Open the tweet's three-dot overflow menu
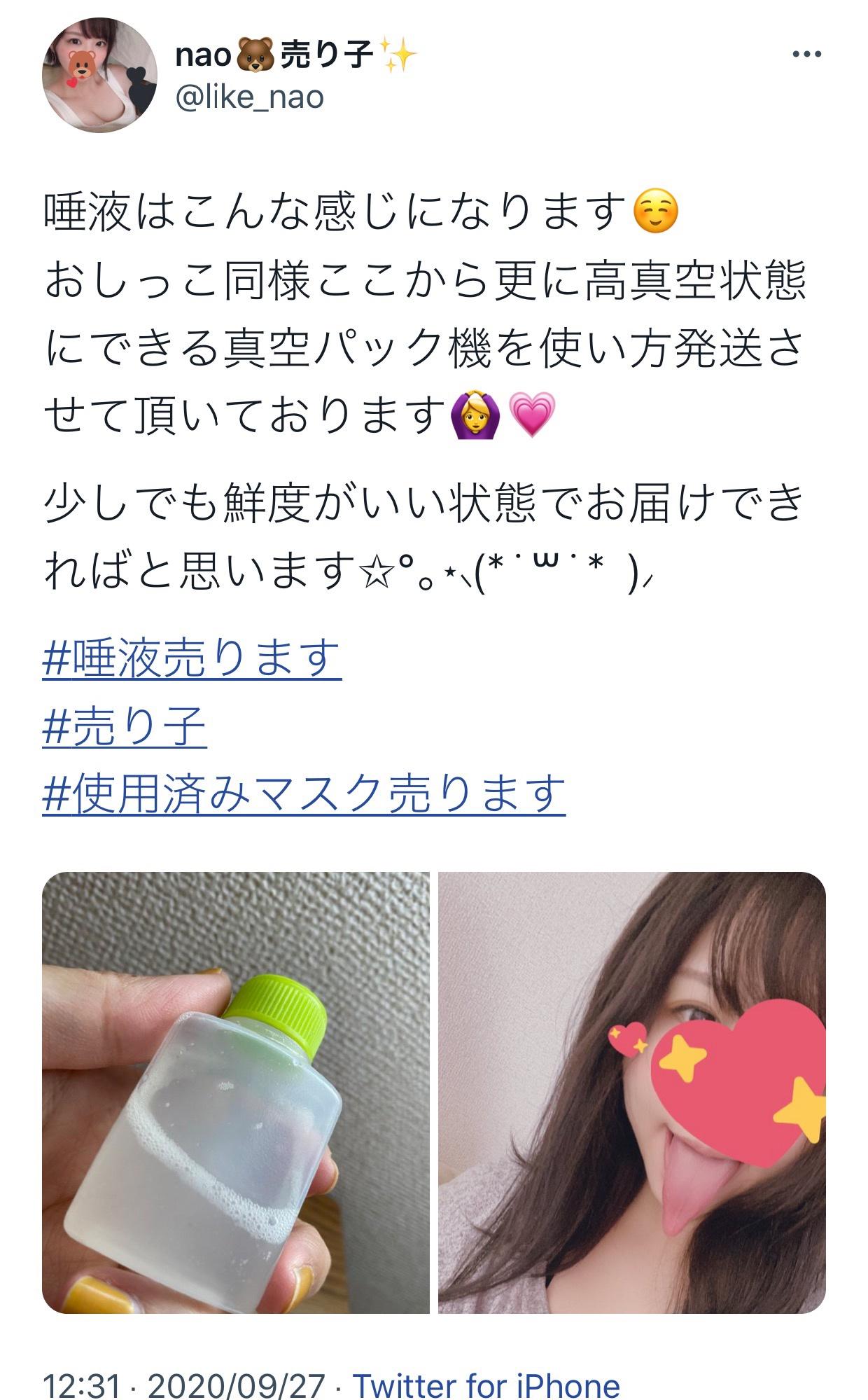This screenshot has height=1400, width=868. [x=806, y=54]
